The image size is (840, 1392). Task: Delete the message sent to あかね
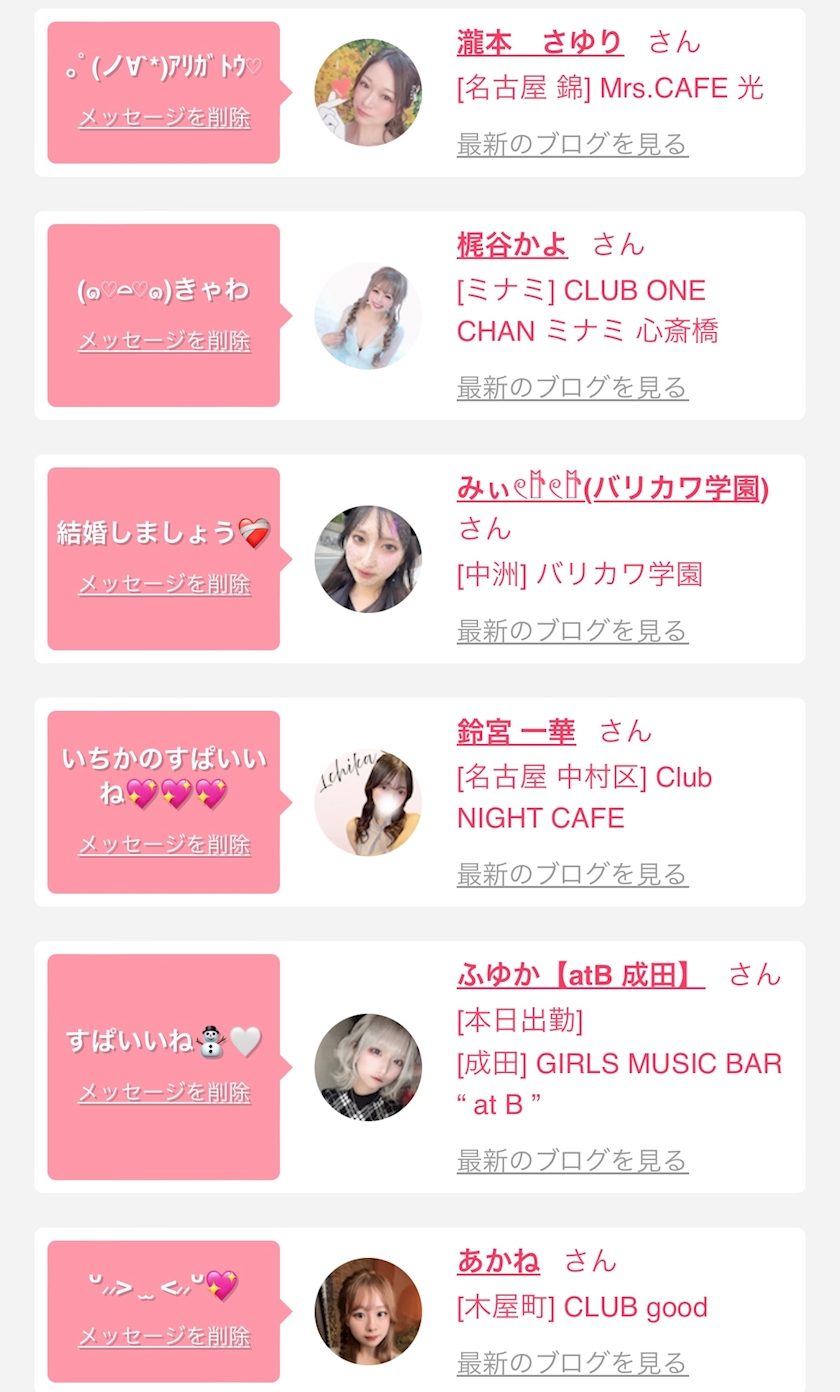(164, 1337)
